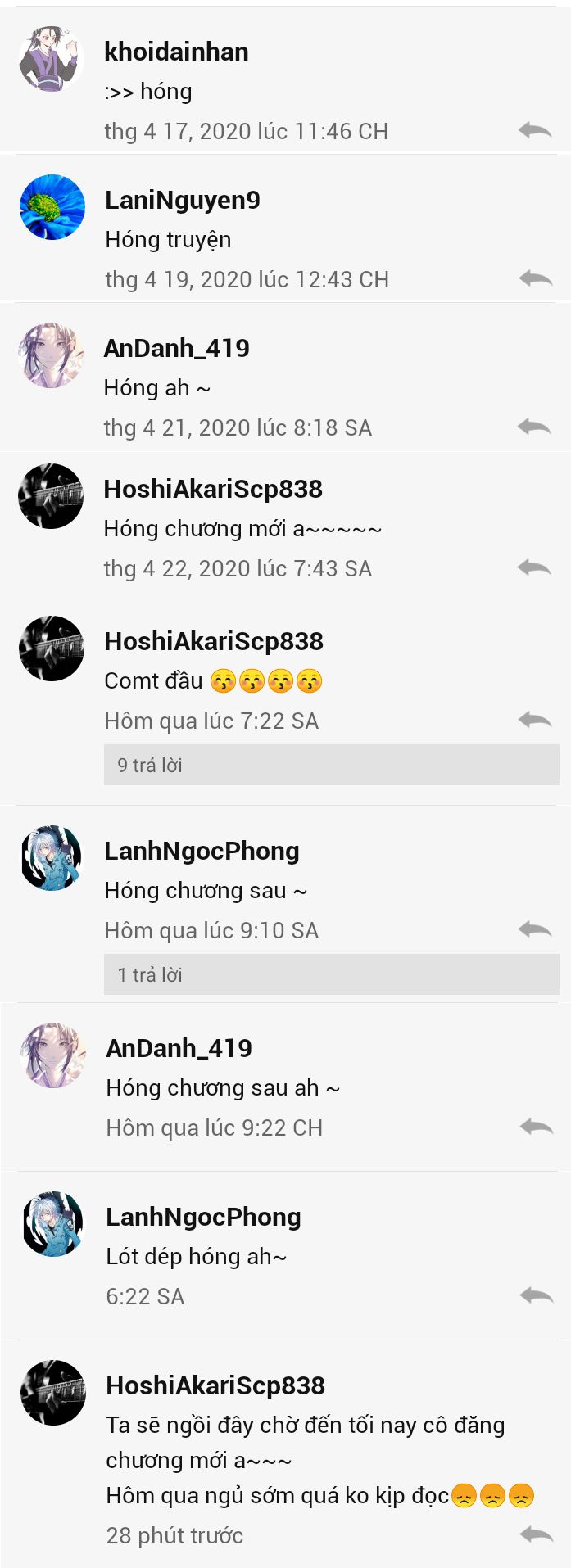The image size is (571, 1568).
Task: Reply to AnDanh_419's "Hóng chương sau ah ~"
Action: coord(537,1127)
